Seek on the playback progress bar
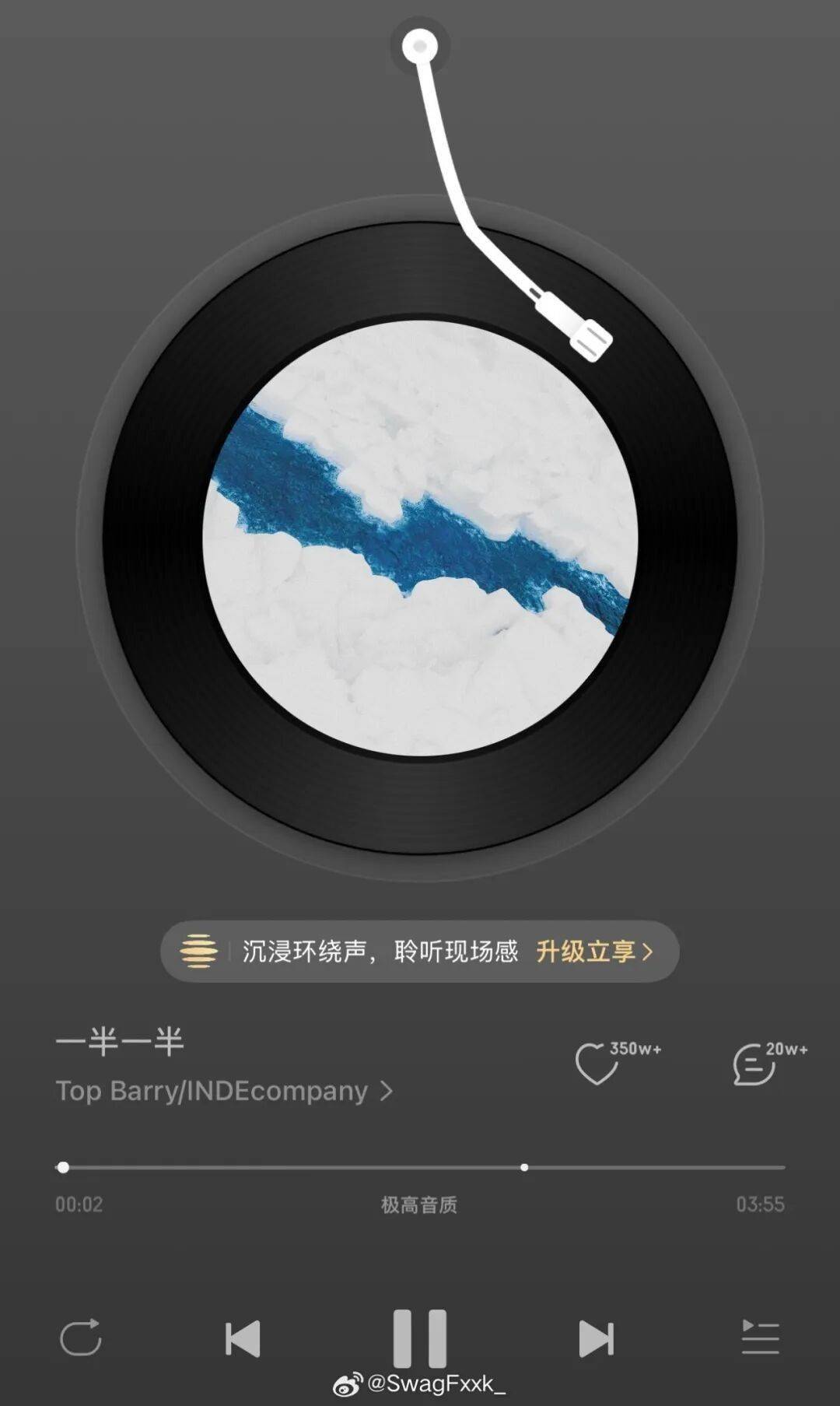The width and height of the screenshot is (840, 1406). click(x=420, y=1167)
